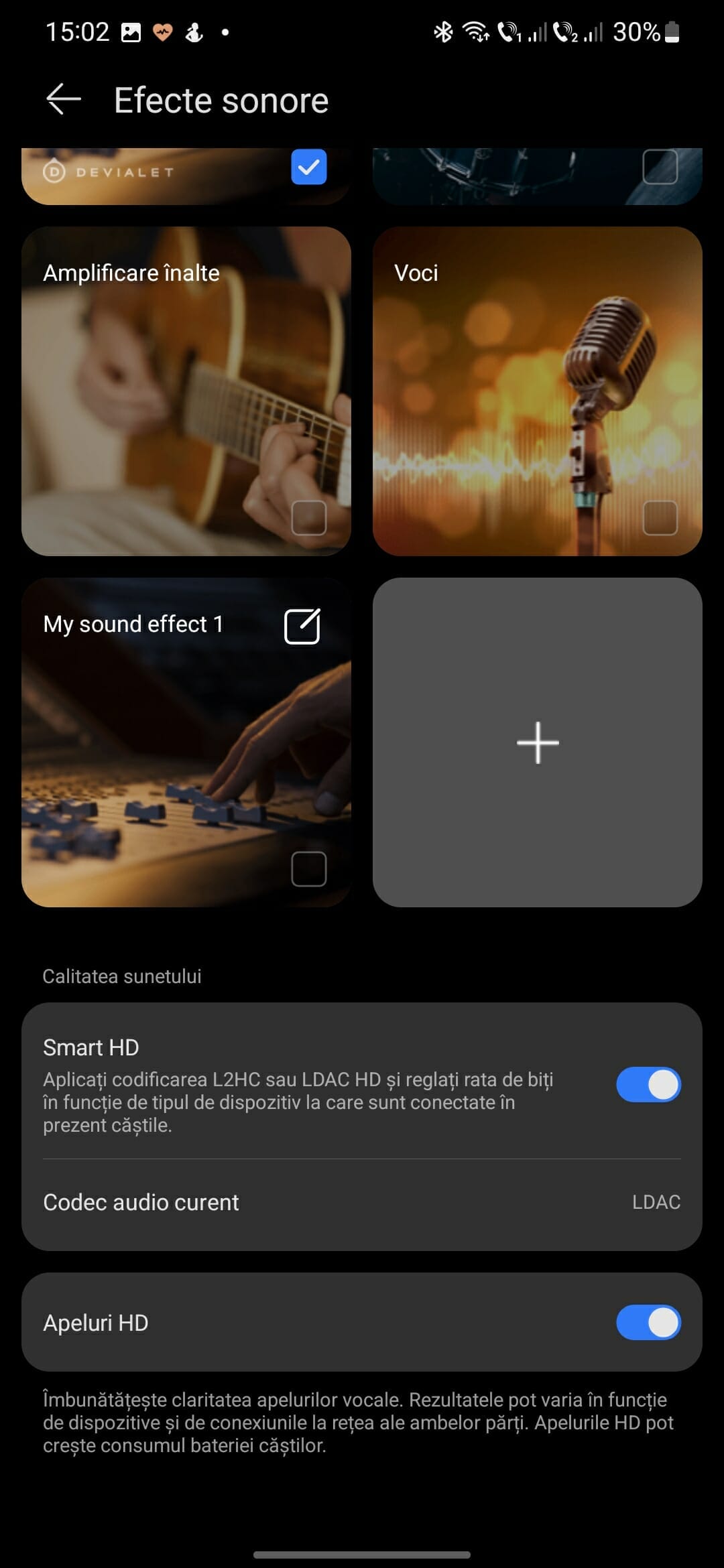Viewport: 724px width, 1568px height.
Task: Turn off Apeluri HD
Action: pyautogui.click(x=648, y=1323)
